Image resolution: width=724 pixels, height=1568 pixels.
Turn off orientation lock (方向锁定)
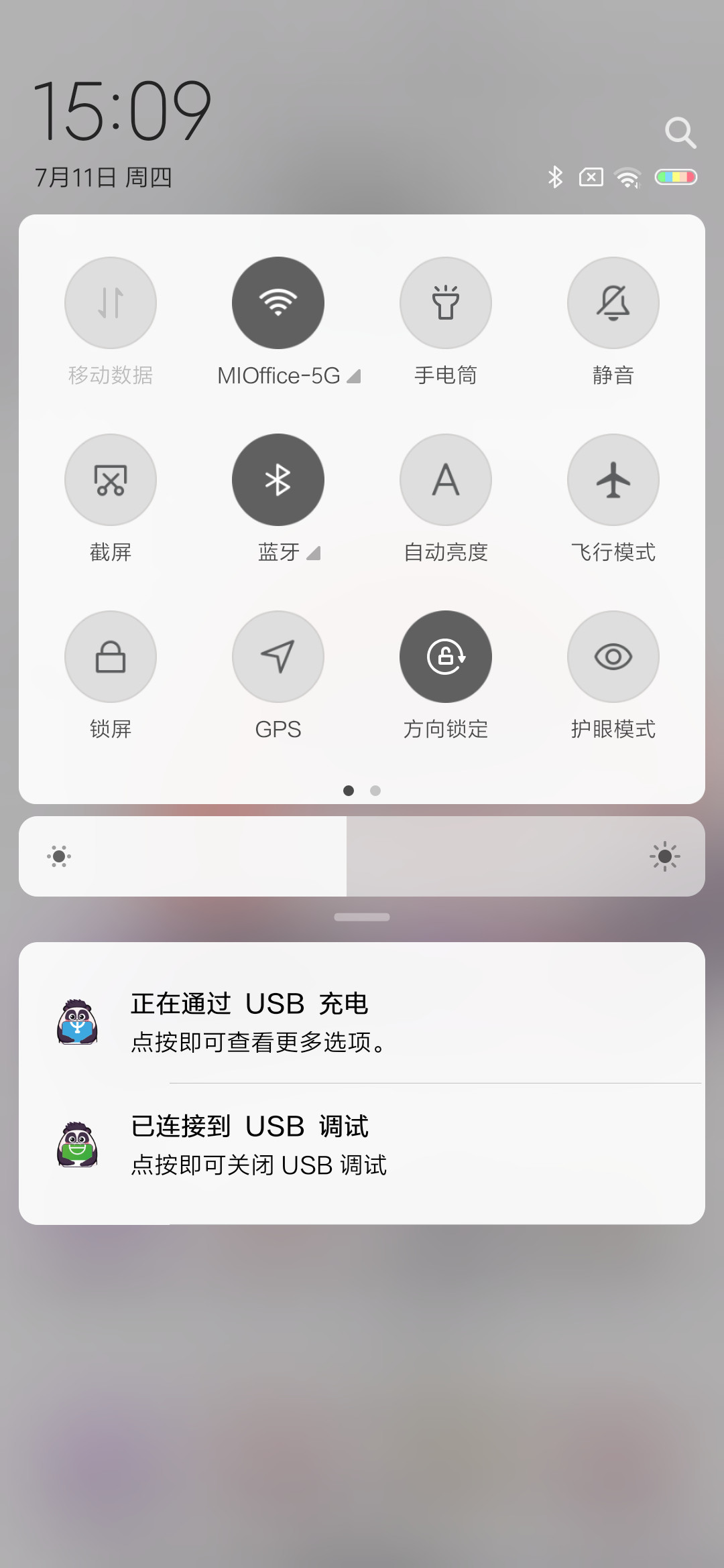pos(446,657)
